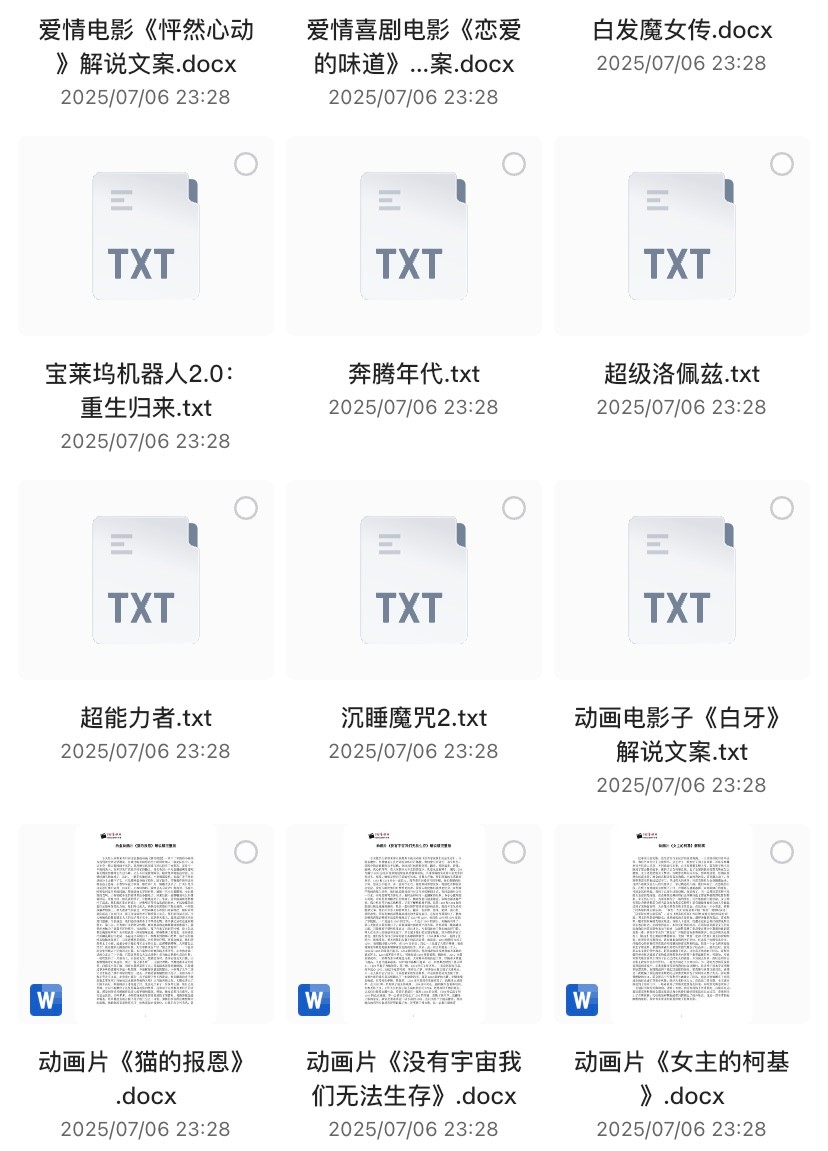This screenshot has width=828, height=1151.
Task: Tick the selection circle of 超级洛佩兹.txt
Action: click(783, 163)
